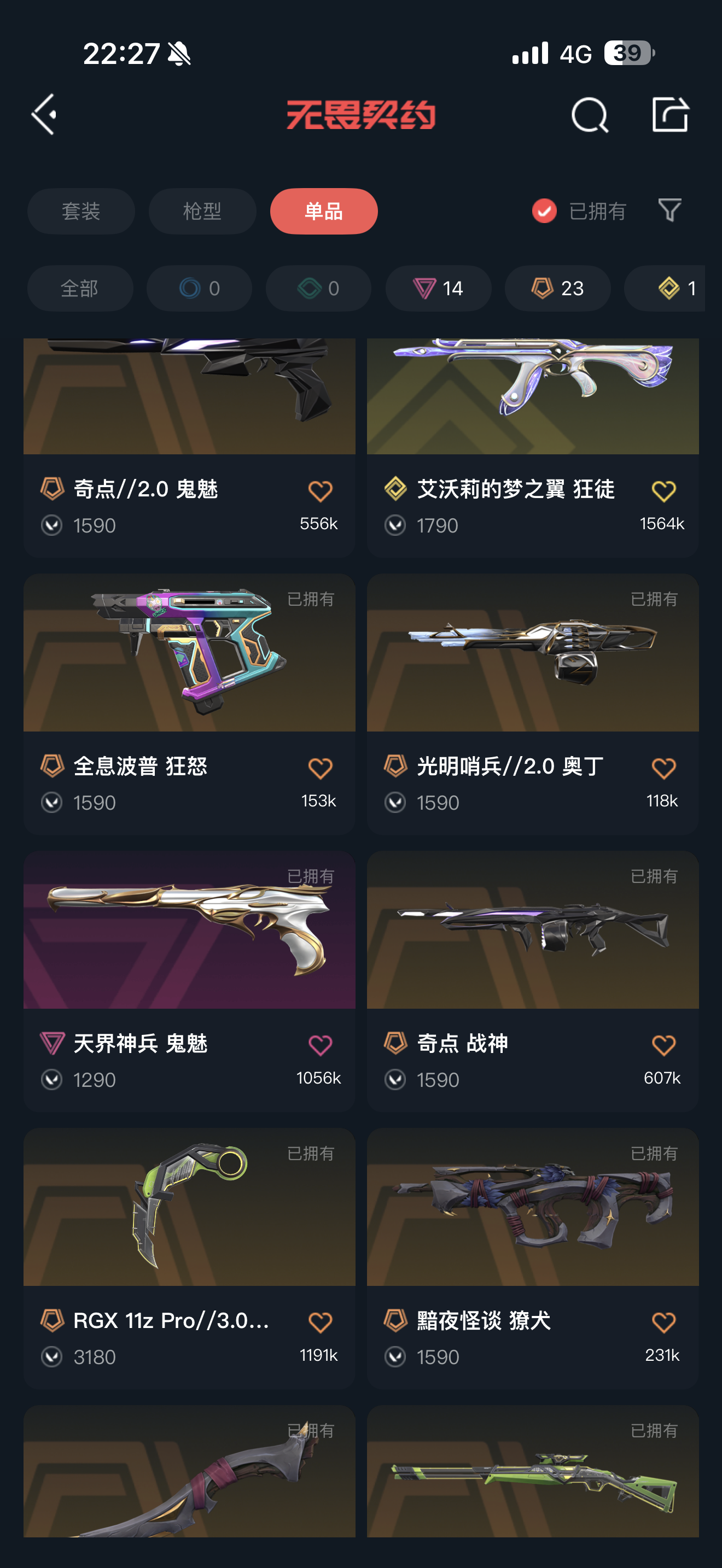Switch to the 套装 tab
This screenshot has height=1568, width=722.
[81, 211]
